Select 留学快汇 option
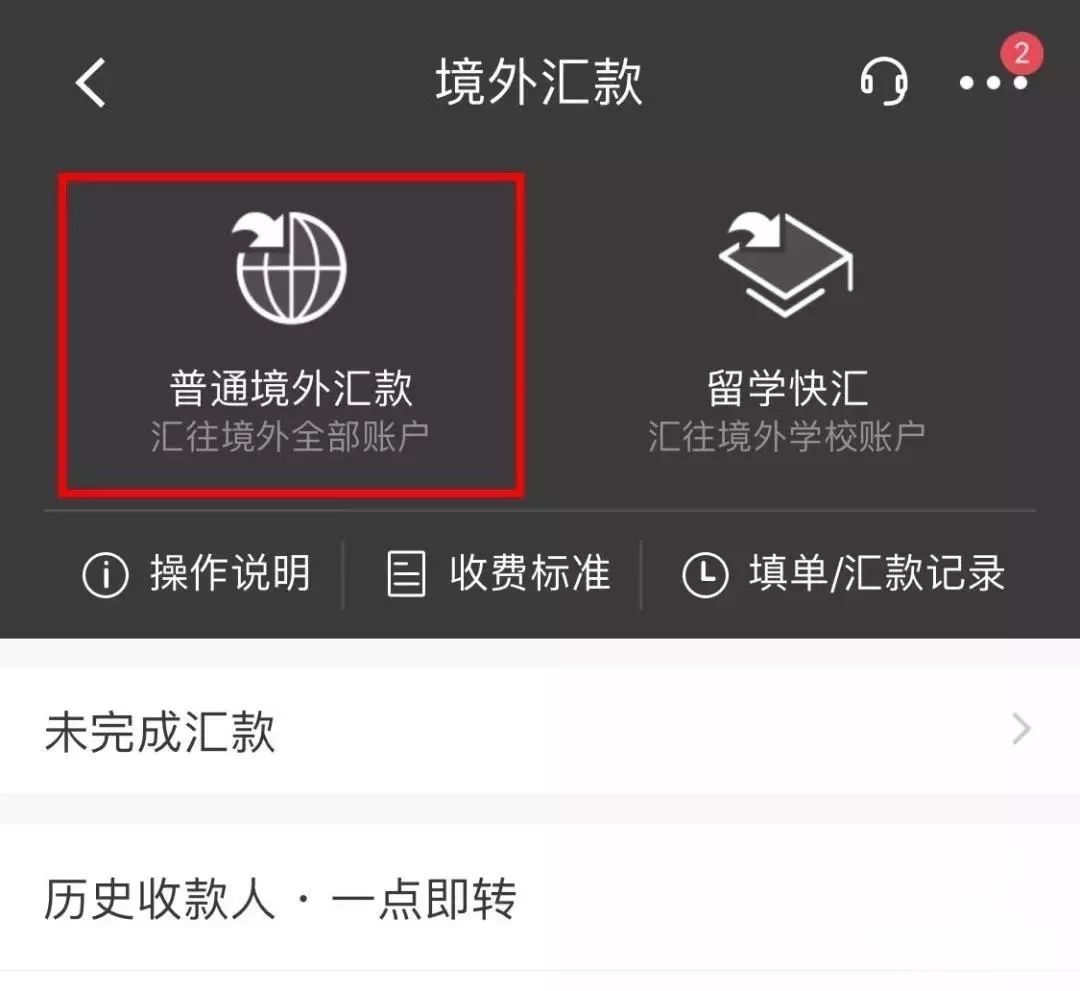The image size is (1080, 991). 787,335
